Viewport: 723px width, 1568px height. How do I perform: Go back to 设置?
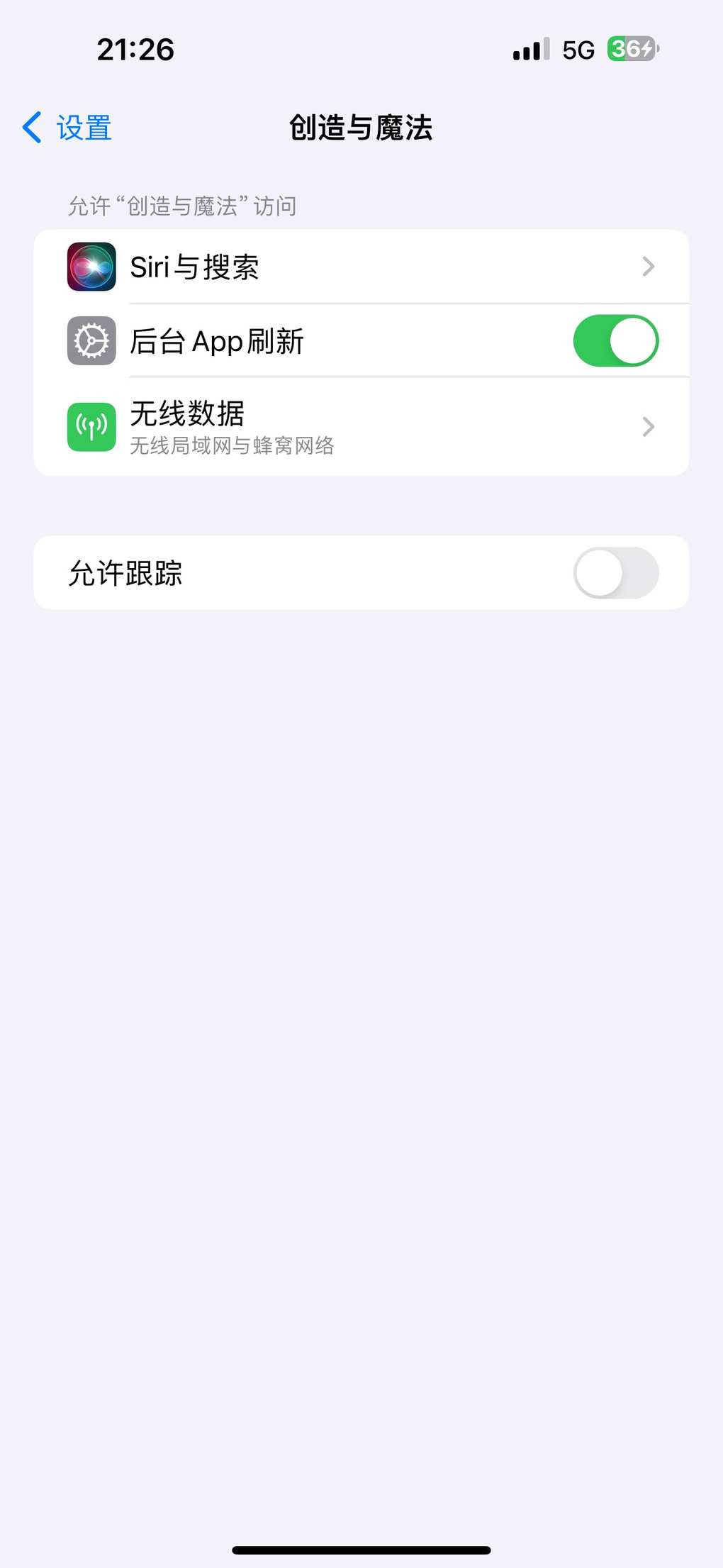point(67,128)
